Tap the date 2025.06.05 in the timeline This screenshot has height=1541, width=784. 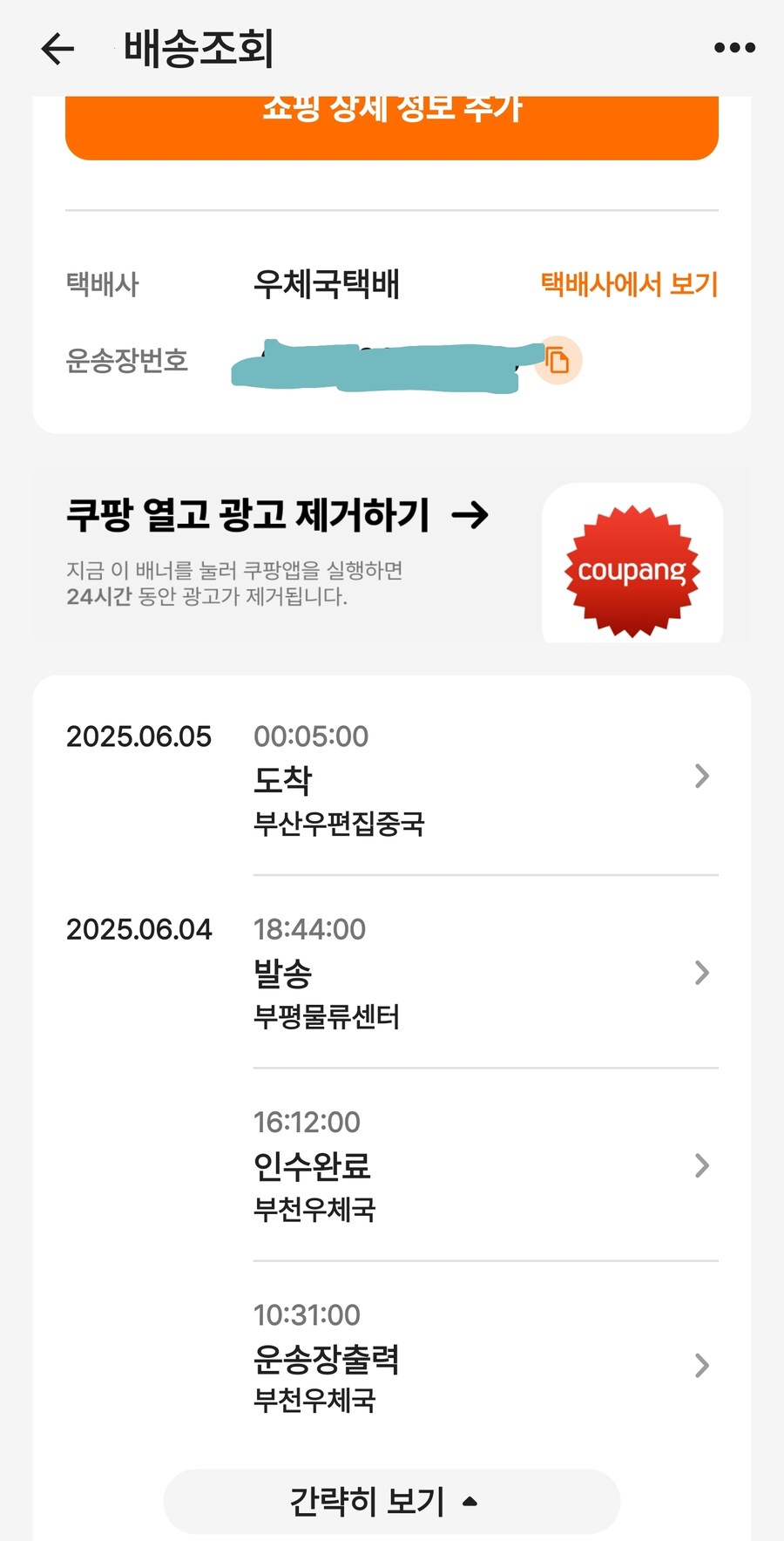(x=139, y=736)
